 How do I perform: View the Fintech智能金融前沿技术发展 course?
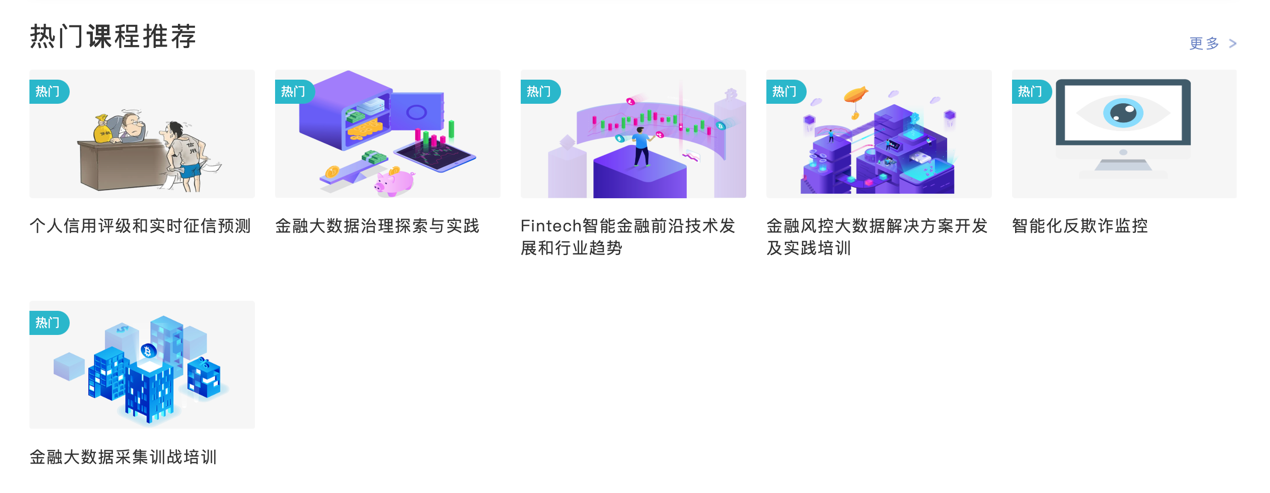click(632, 135)
